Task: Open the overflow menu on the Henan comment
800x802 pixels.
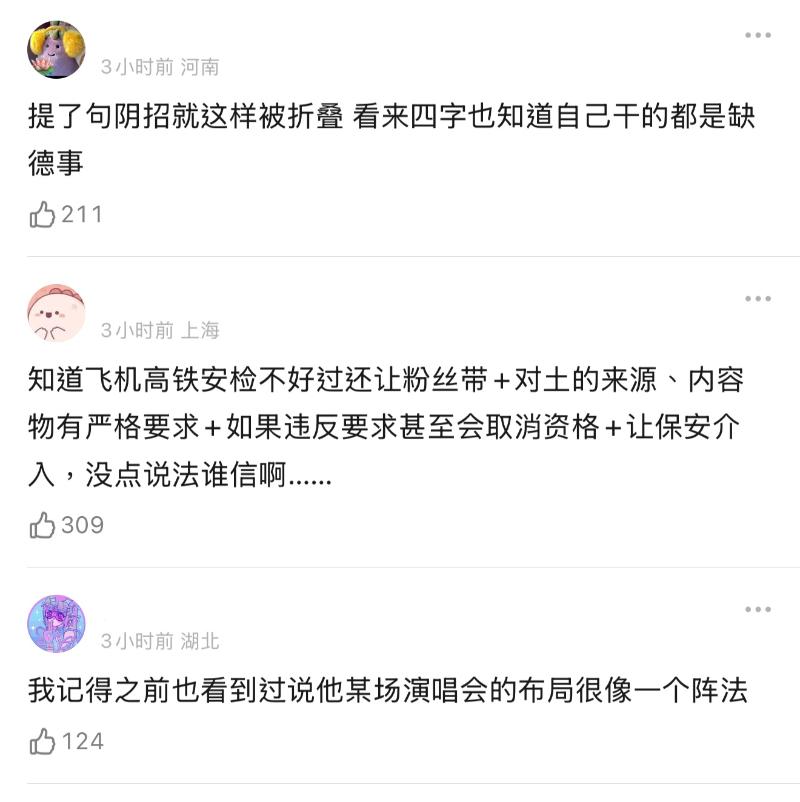Action: pos(757,36)
